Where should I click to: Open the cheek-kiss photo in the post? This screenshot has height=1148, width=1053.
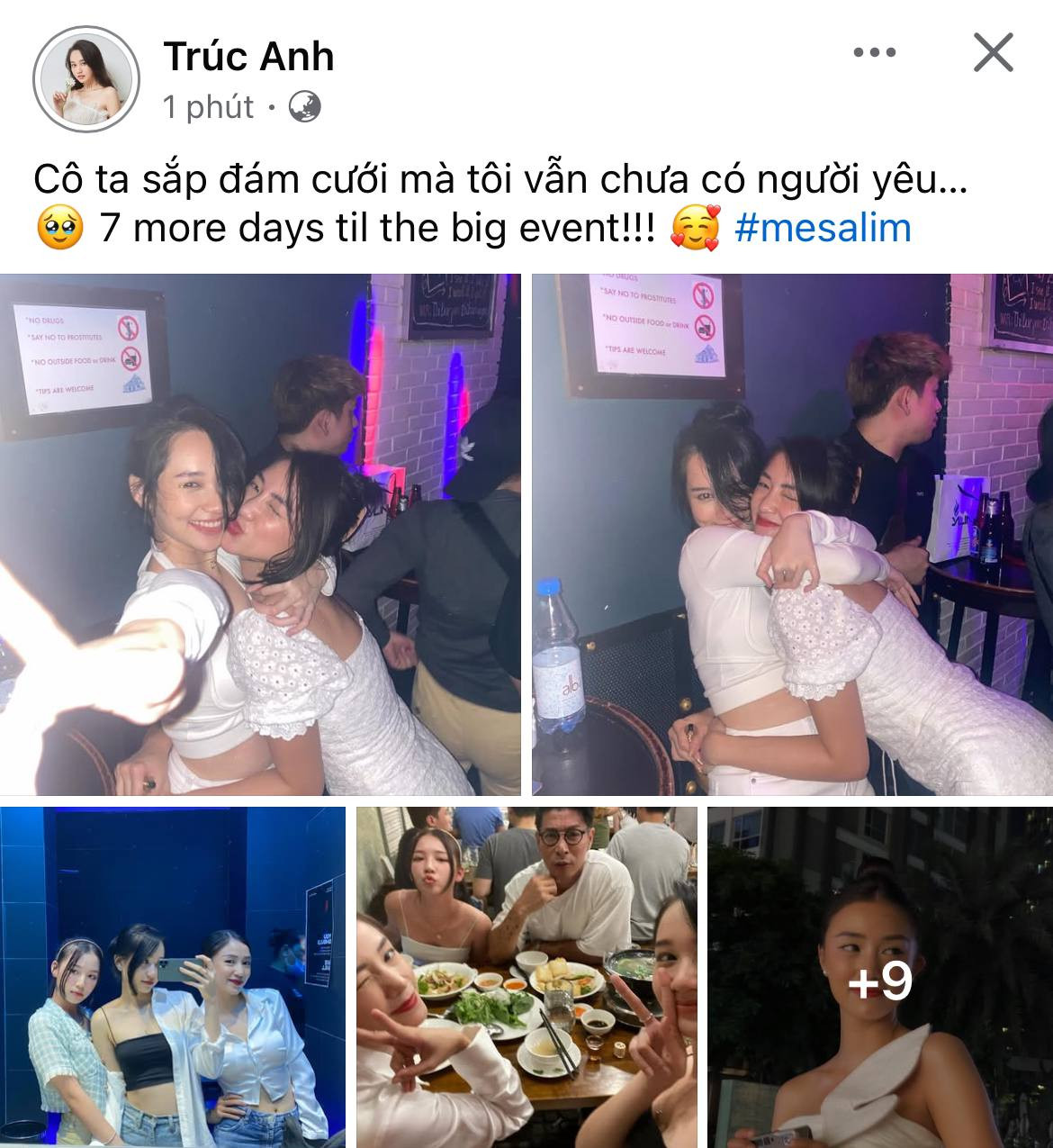[260, 534]
